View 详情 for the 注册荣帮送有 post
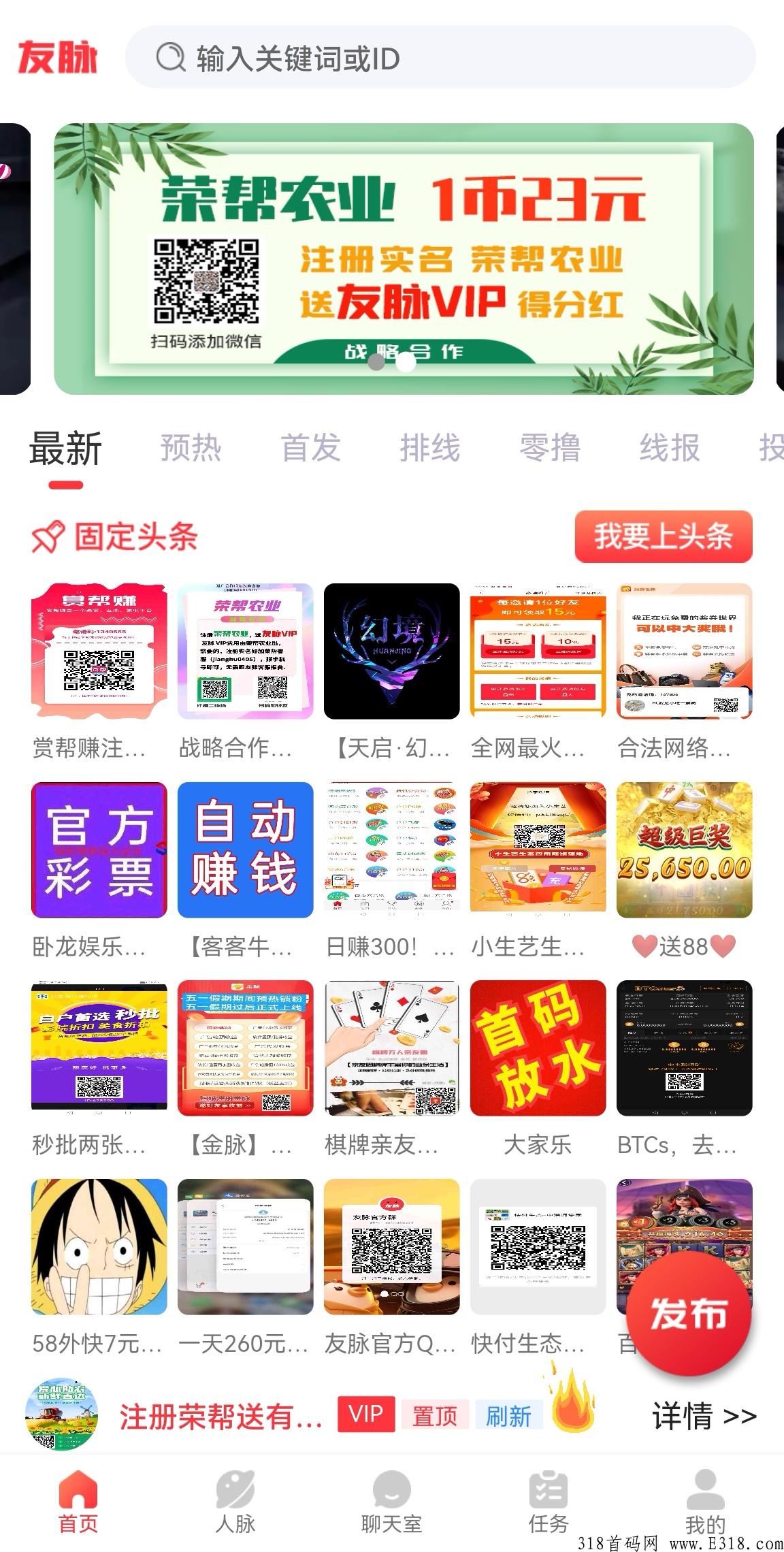The width and height of the screenshot is (784, 1552). [x=704, y=1417]
